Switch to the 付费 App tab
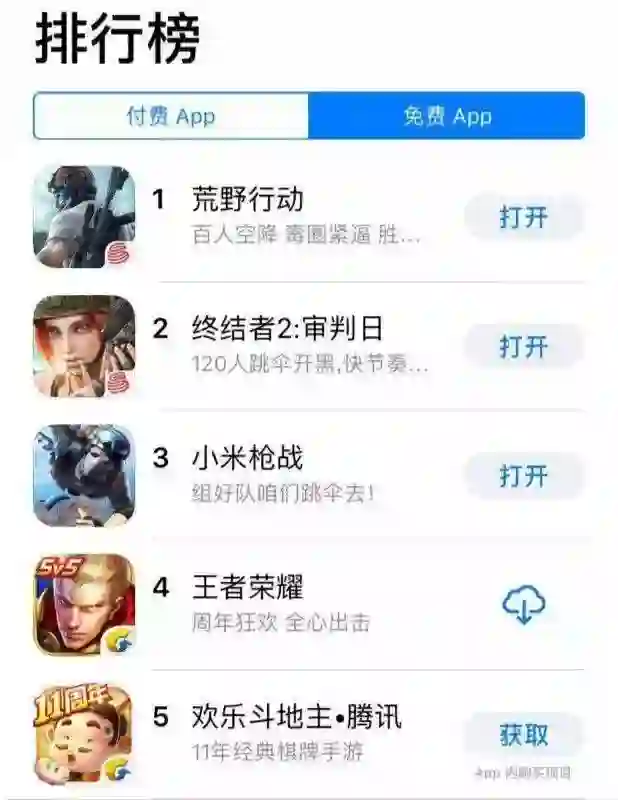 pyautogui.click(x=171, y=116)
